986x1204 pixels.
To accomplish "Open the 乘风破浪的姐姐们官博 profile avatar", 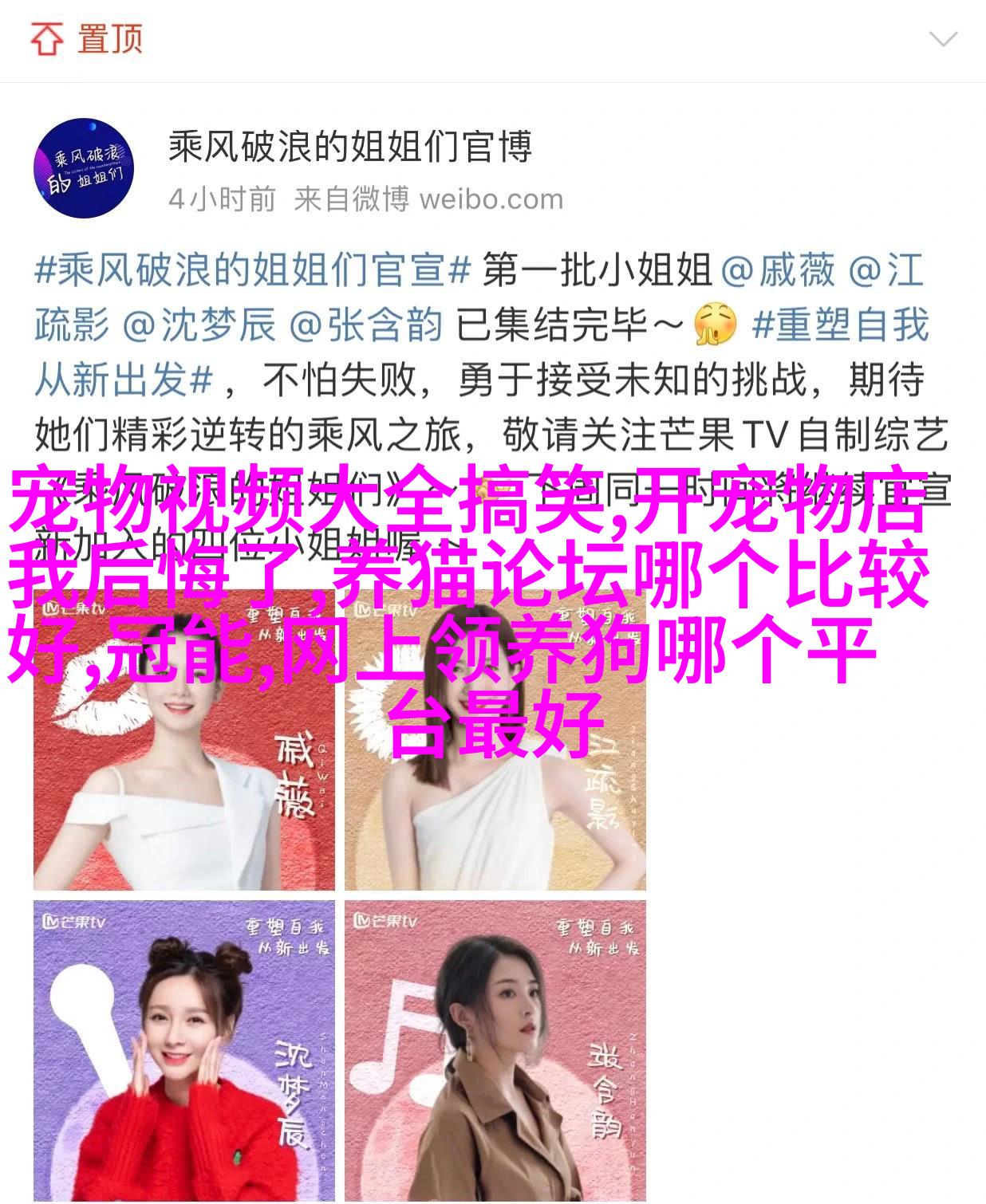I will (x=83, y=167).
